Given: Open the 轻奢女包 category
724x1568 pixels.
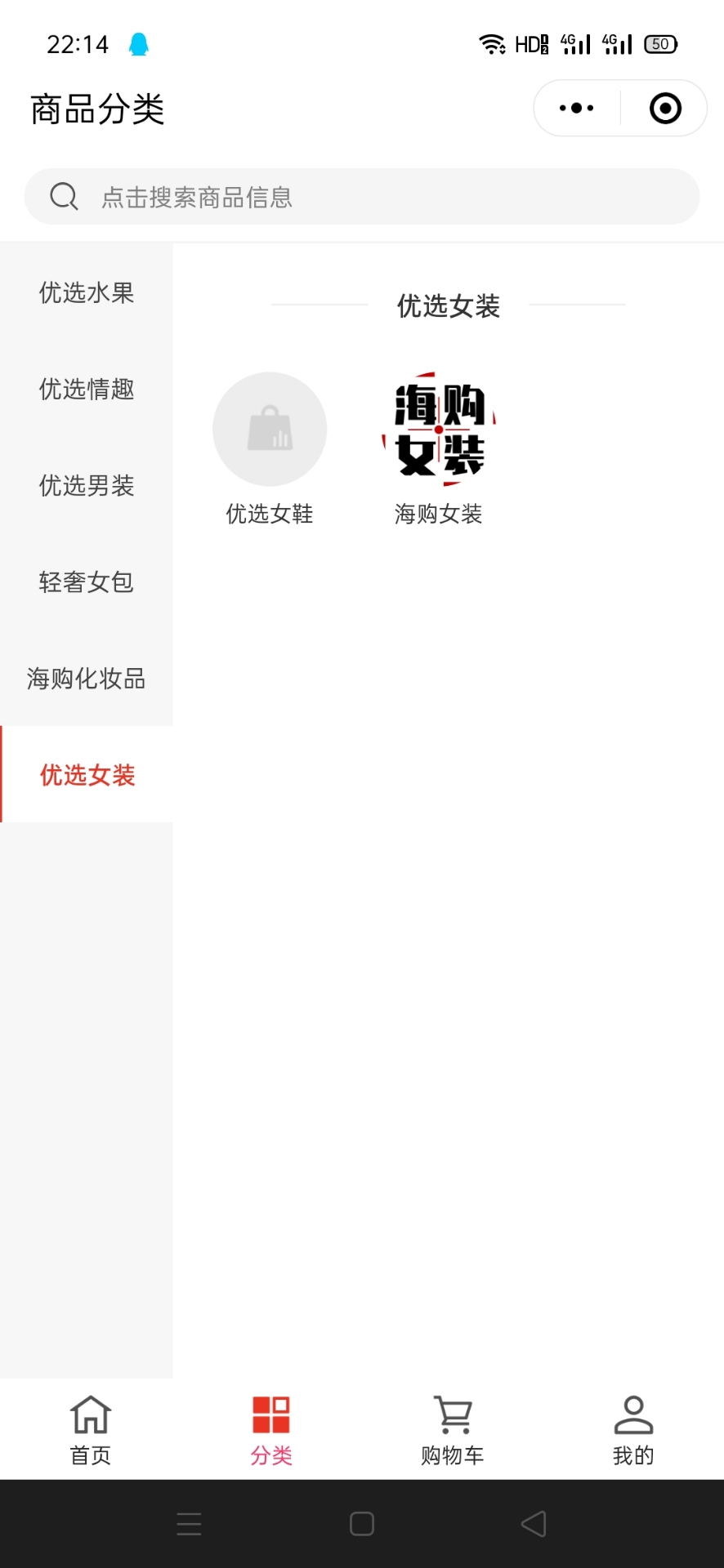Looking at the screenshot, I should pos(87,581).
